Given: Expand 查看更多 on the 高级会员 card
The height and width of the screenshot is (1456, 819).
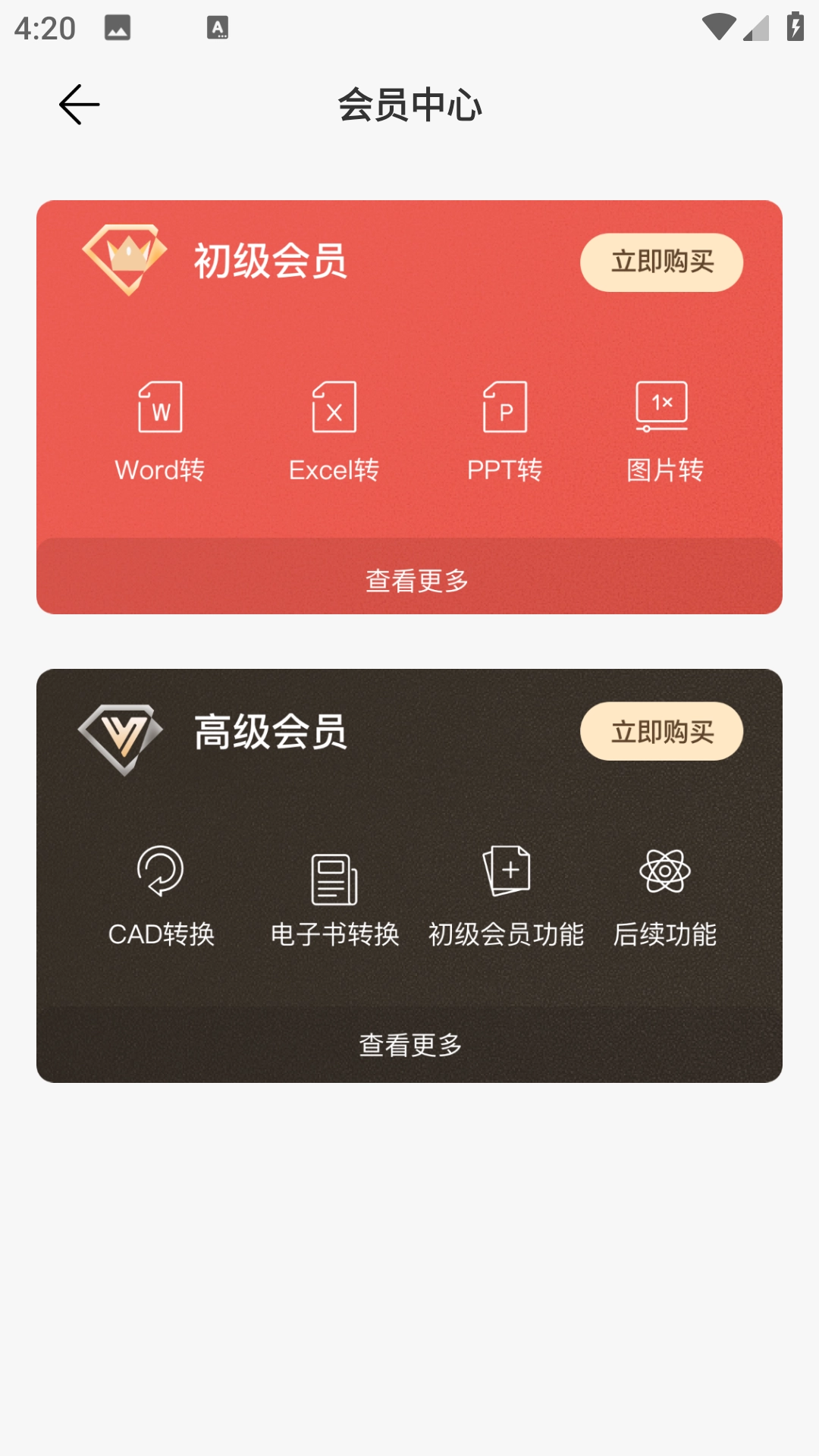Looking at the screenshot, I should [x=409, y=1044].
